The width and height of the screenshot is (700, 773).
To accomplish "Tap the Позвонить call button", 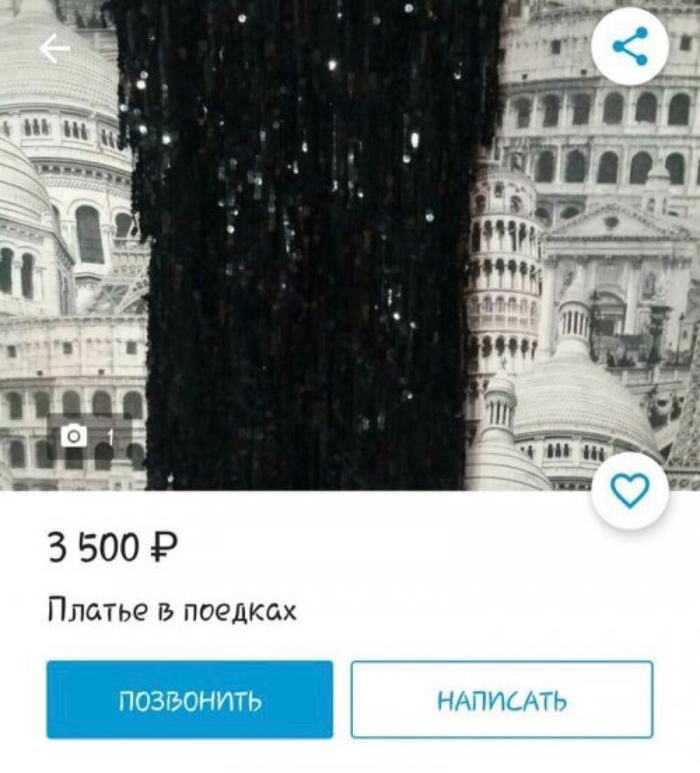I will click(190, 699).
